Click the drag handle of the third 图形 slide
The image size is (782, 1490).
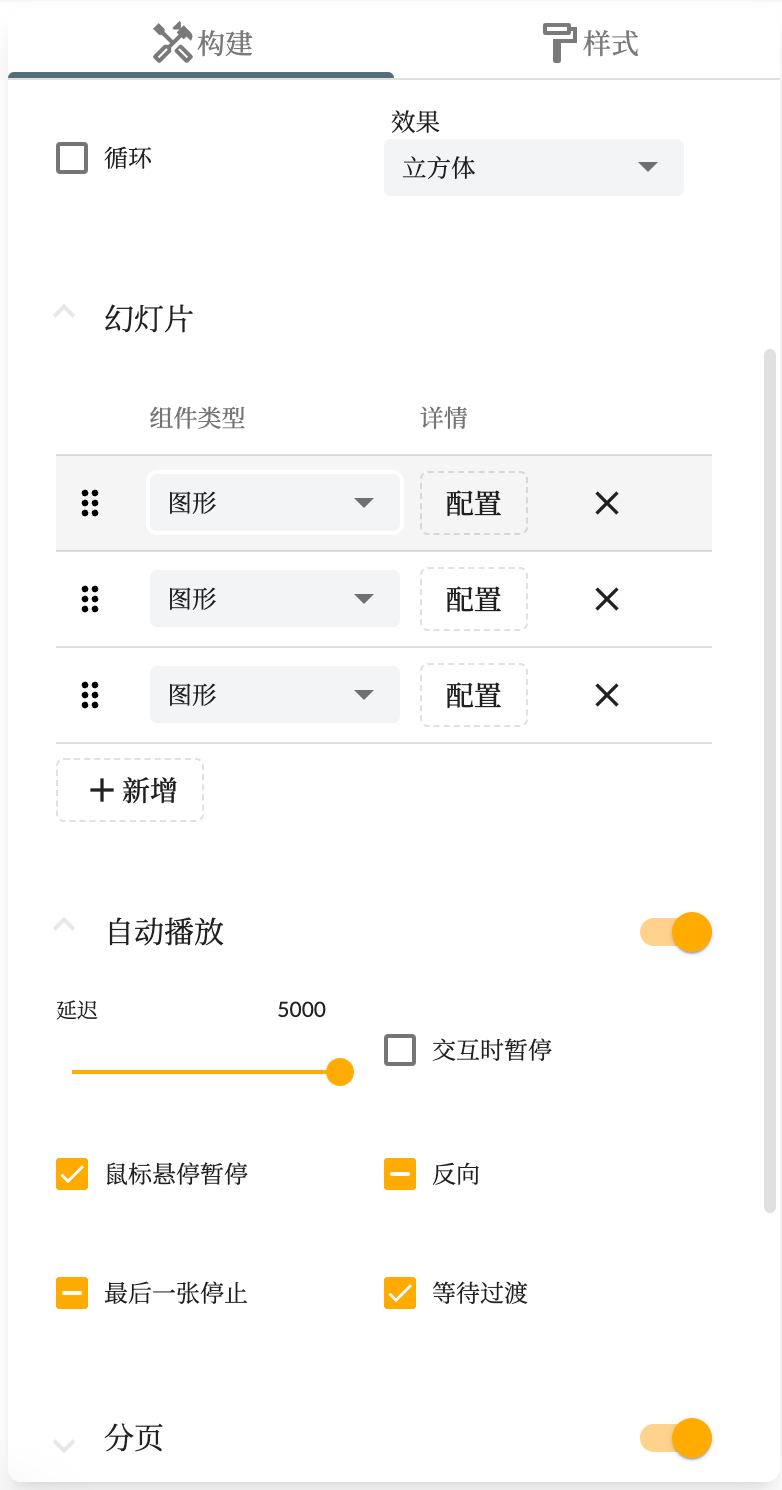pyautogui.click(x=90, y=694)
